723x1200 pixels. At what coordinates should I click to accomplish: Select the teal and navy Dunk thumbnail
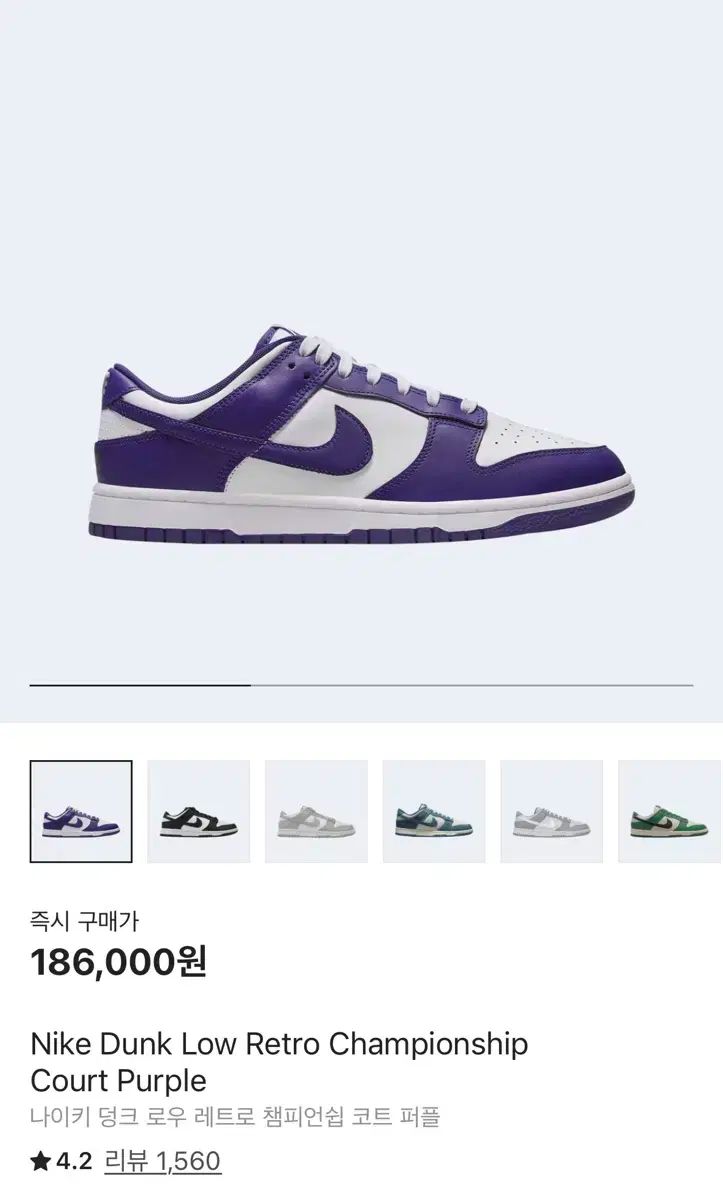[434, 811]
